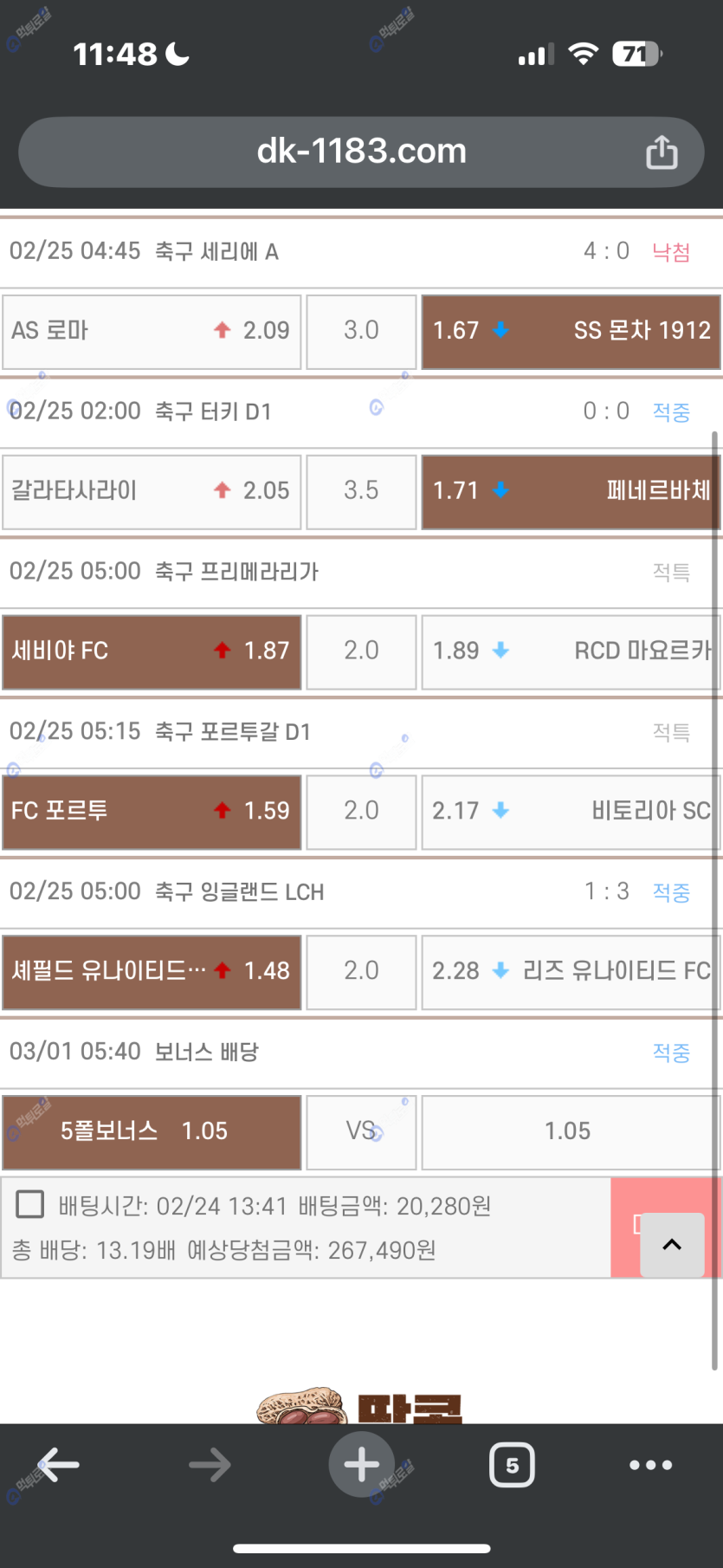Check the bet slip checkbox
Viewport: 723px width, 1568px height.
click(x=30, y=1203)
